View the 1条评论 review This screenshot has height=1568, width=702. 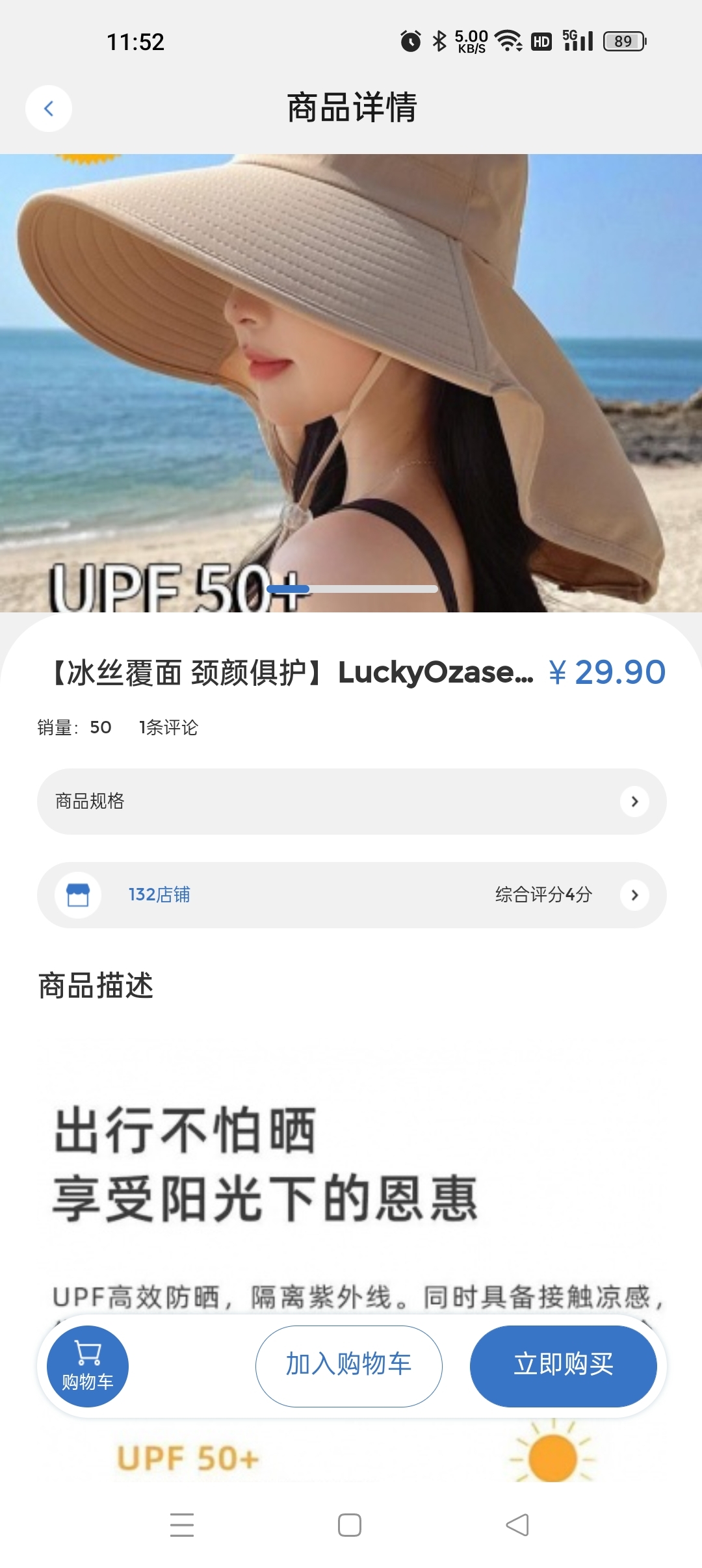[x=168, y=727]
